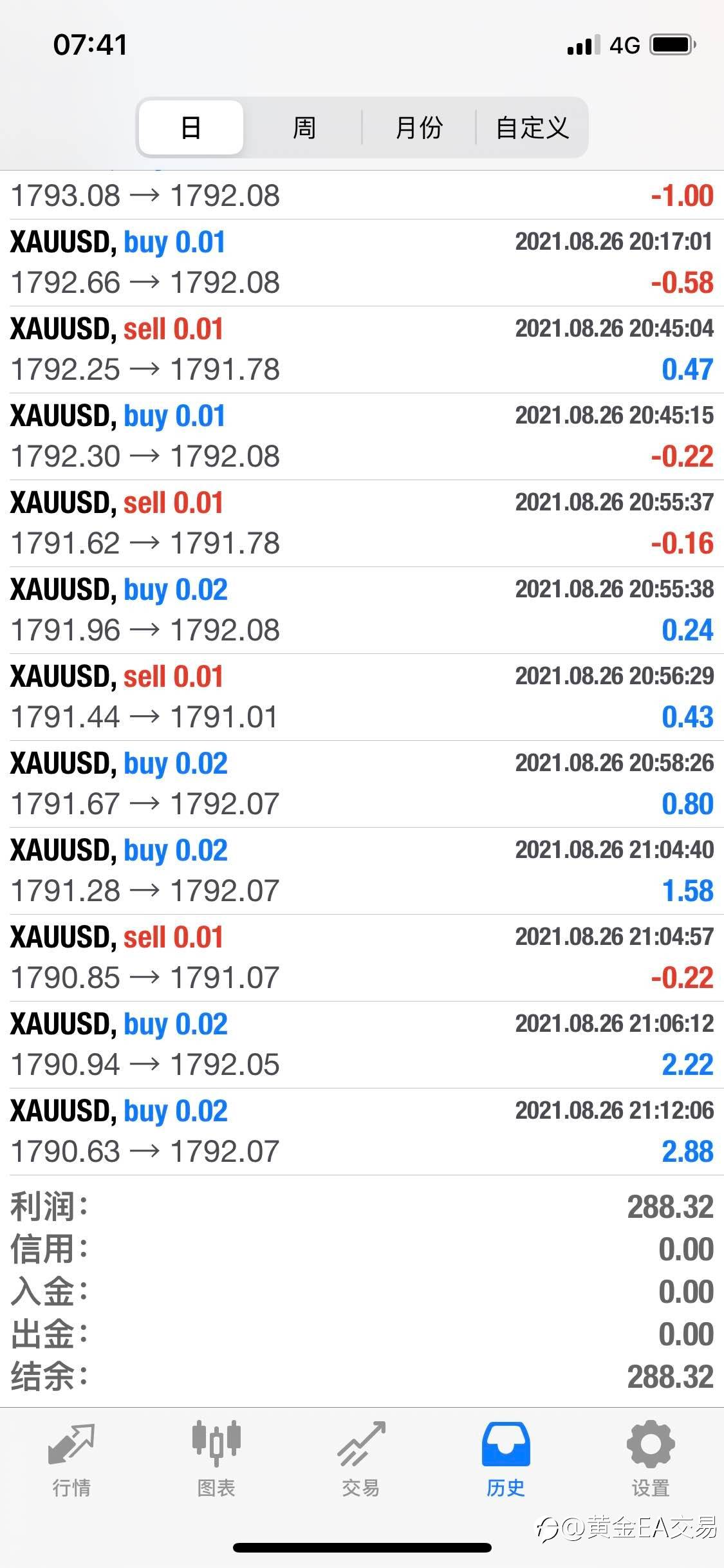Open the 行情 quotes tab
The image size is (724, 1568).
point(71,1459)
